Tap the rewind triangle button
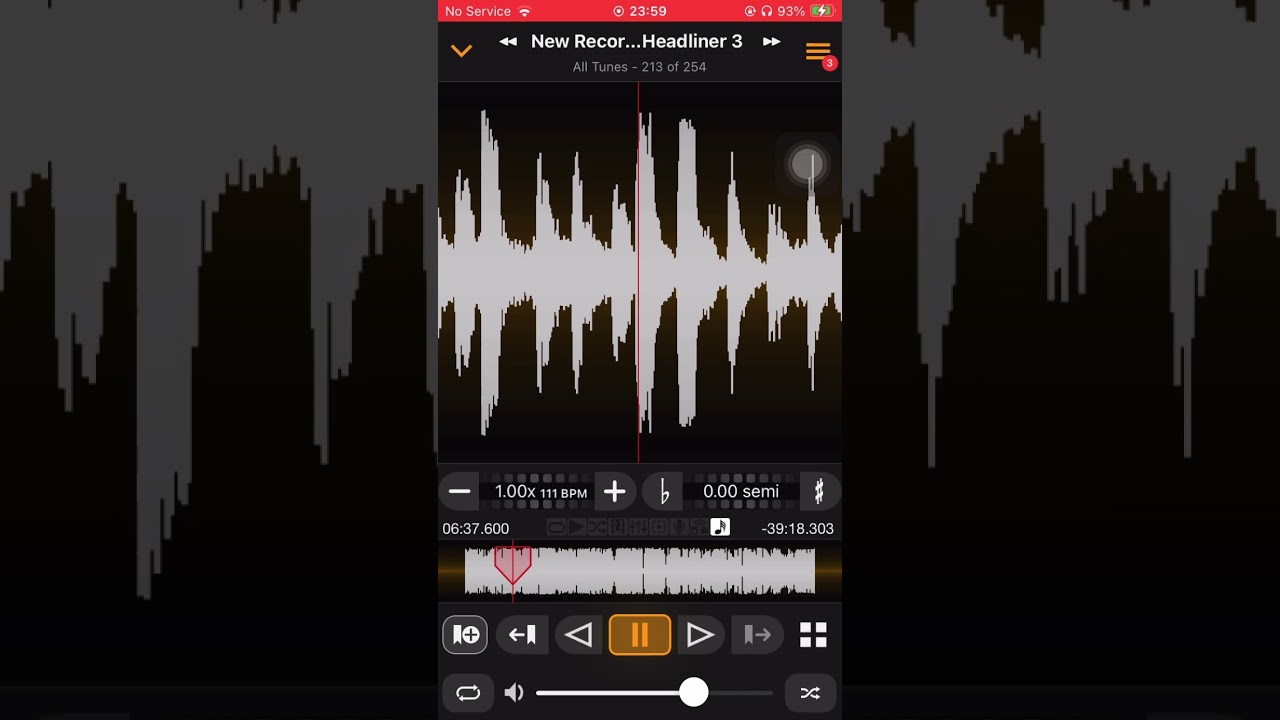Image resolution: width=1280 pixels, height=720 pixels. tap(579, 635)
